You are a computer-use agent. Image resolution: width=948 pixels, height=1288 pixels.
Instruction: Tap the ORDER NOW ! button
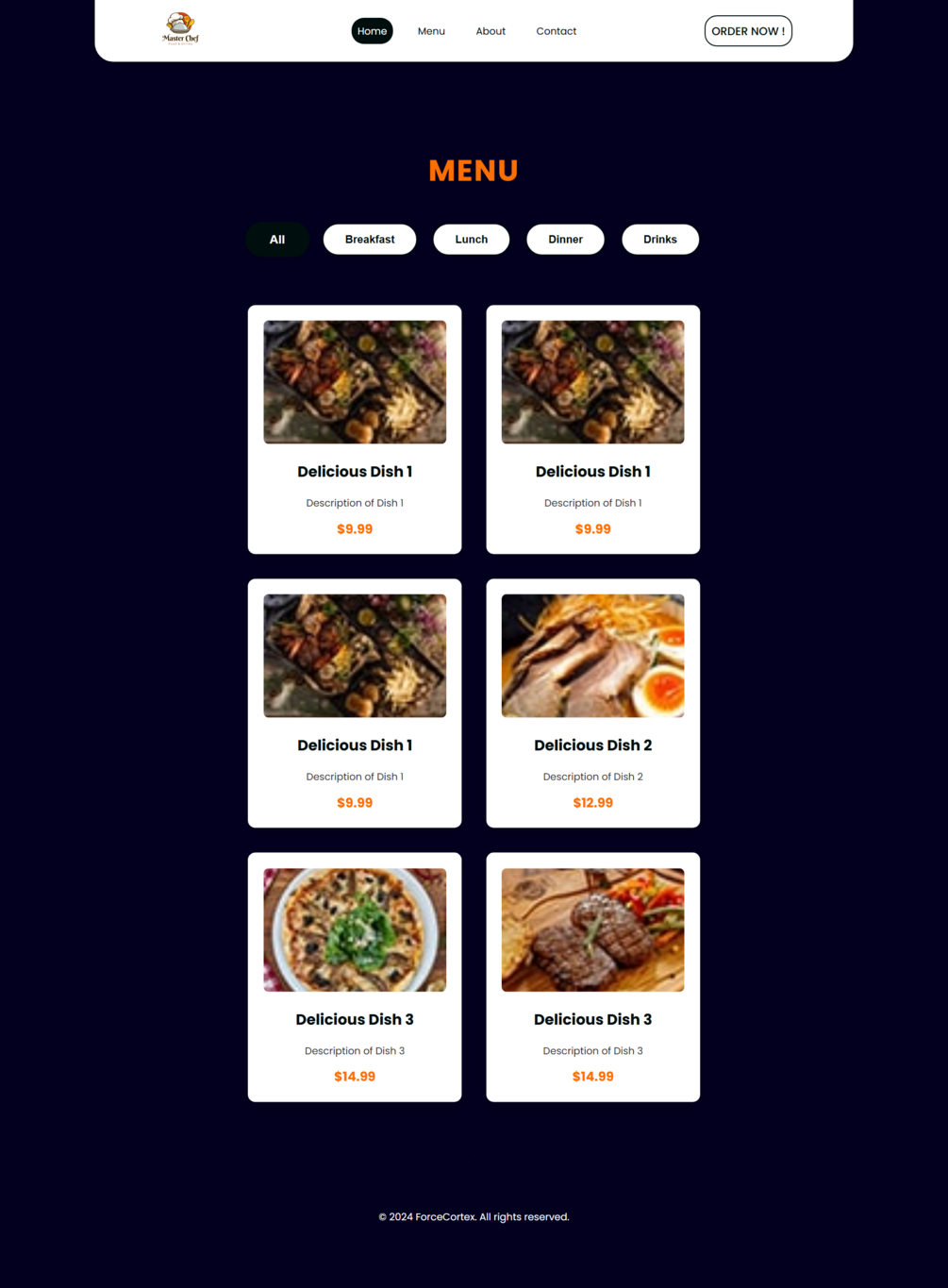point(747,31)
